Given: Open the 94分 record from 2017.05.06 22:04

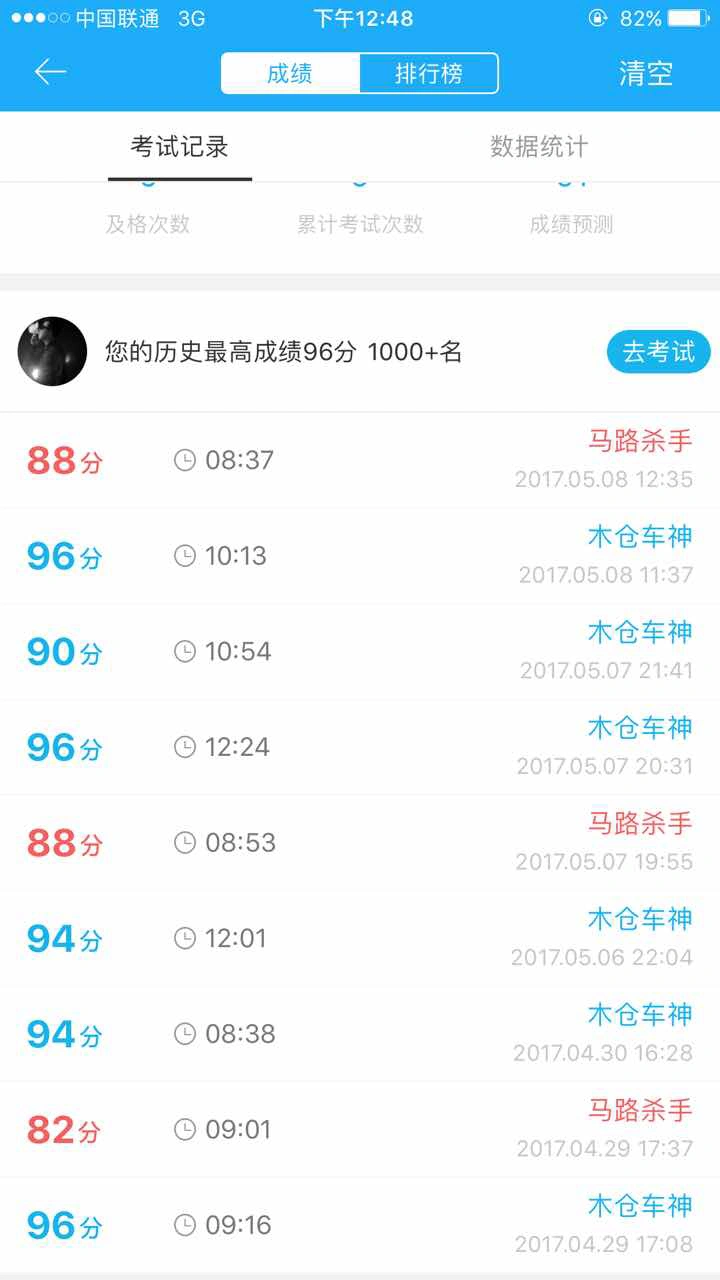Looking at the screenshot, I should (360, 939).
